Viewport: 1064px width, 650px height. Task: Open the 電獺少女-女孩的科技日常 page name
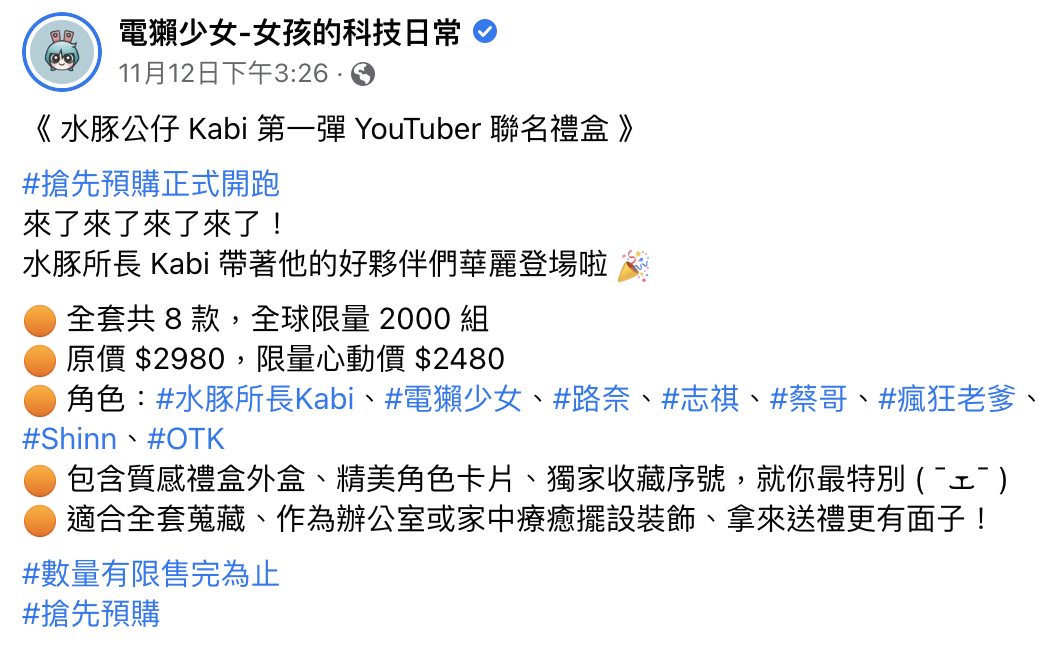point(289,34)
